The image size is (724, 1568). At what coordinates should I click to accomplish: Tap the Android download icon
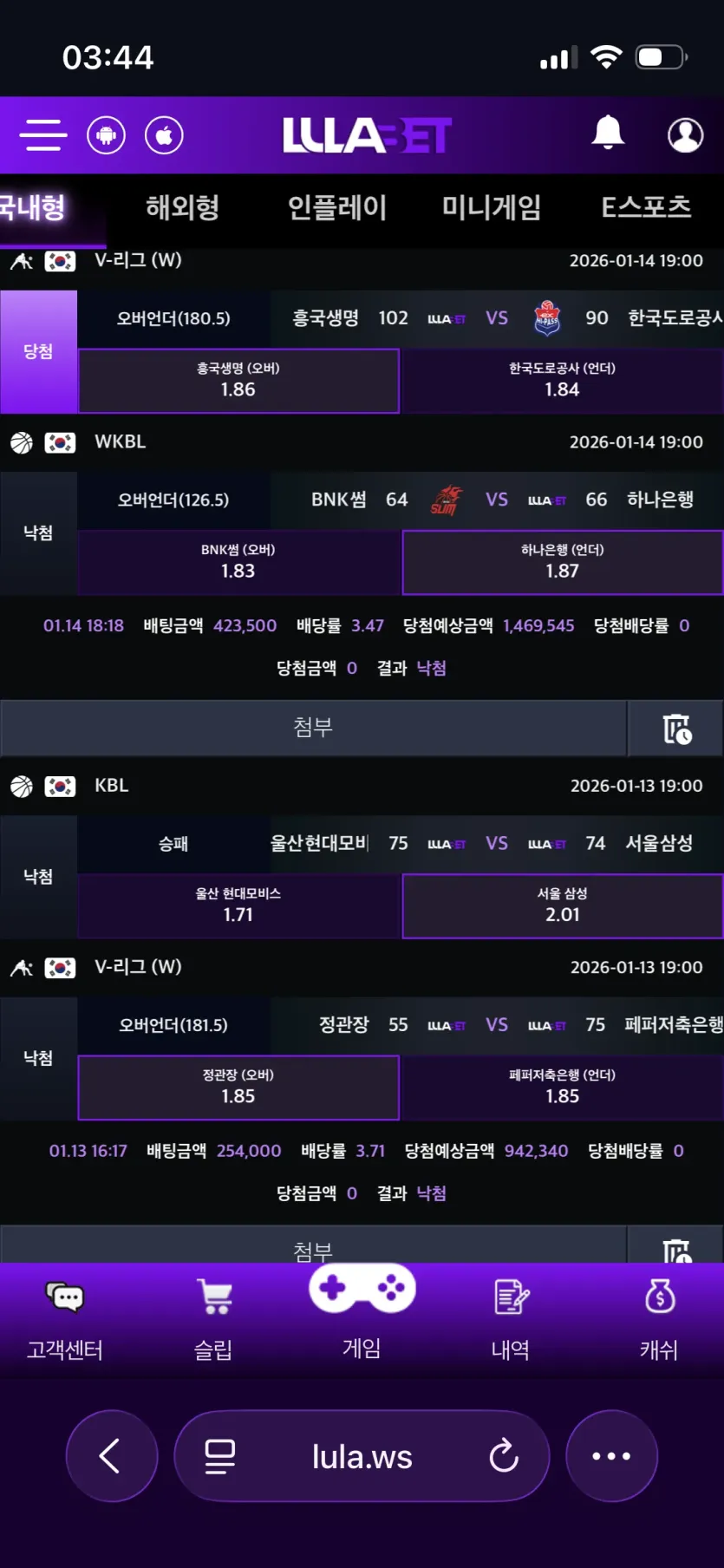coord(107,135)
